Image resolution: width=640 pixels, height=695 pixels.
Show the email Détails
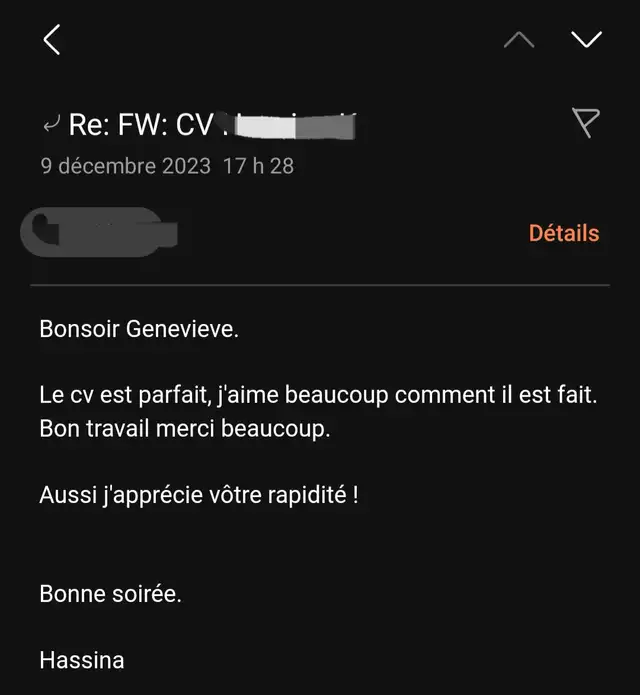(563, 233)
